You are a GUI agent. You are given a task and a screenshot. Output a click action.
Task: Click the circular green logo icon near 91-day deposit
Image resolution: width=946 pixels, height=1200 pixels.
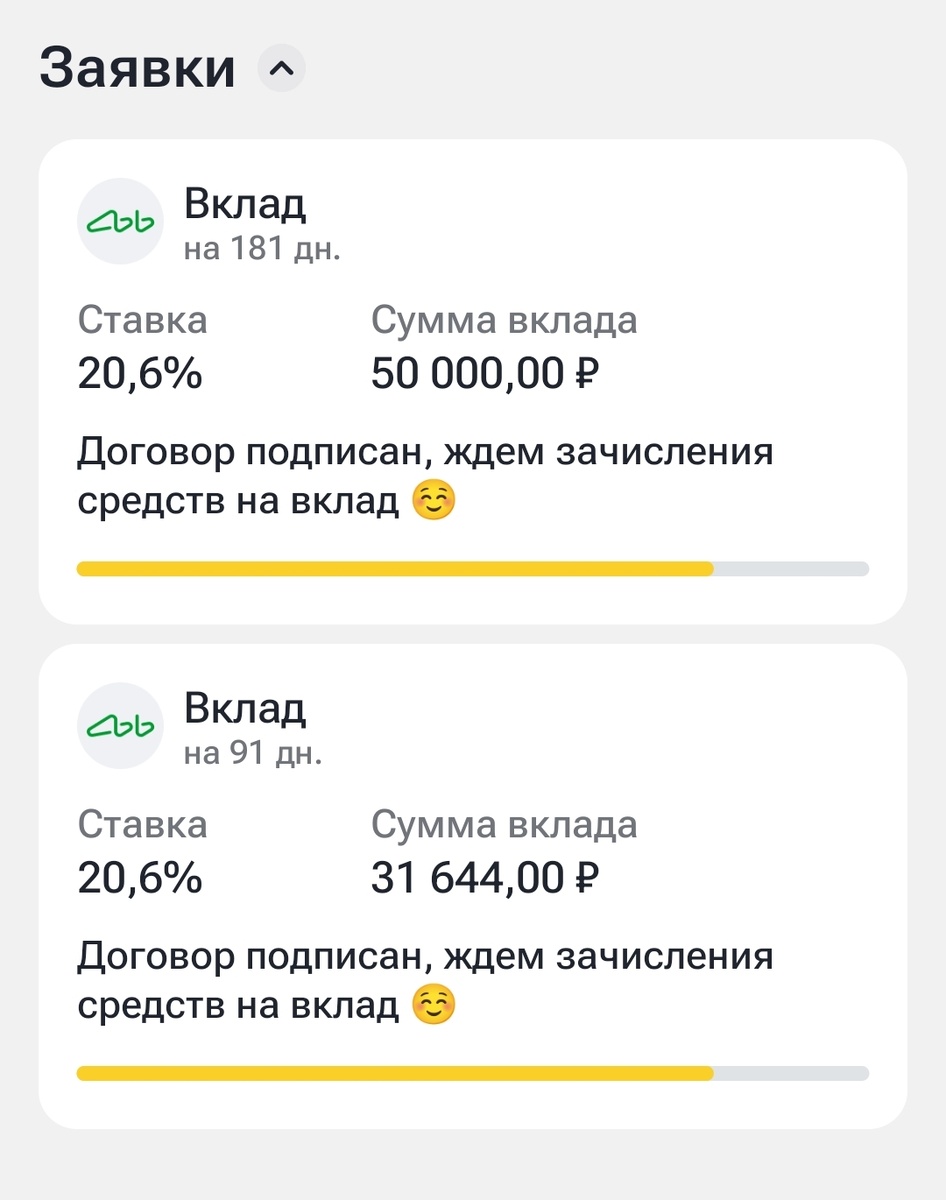tap(120, 726)
